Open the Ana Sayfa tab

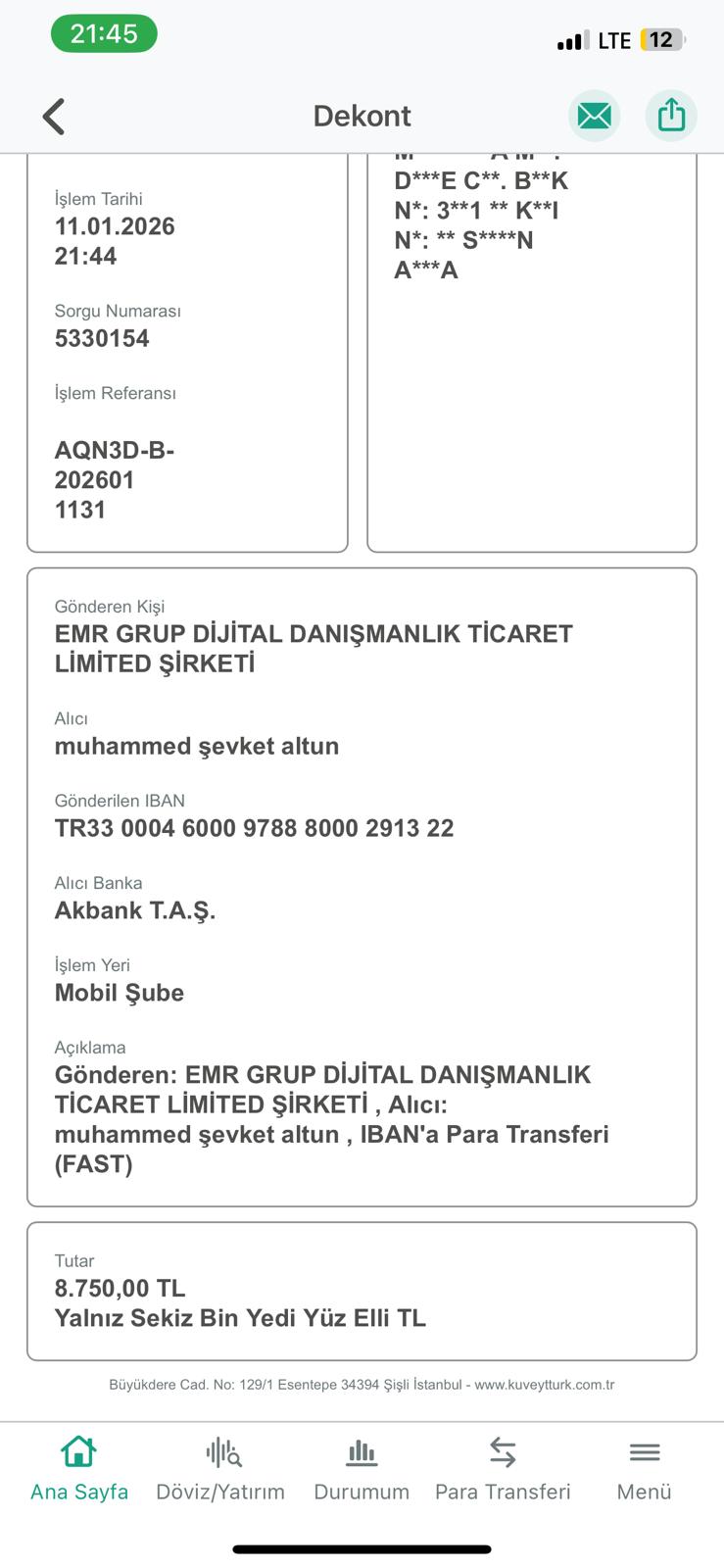pyautogui.click(x=79, y=1469)
